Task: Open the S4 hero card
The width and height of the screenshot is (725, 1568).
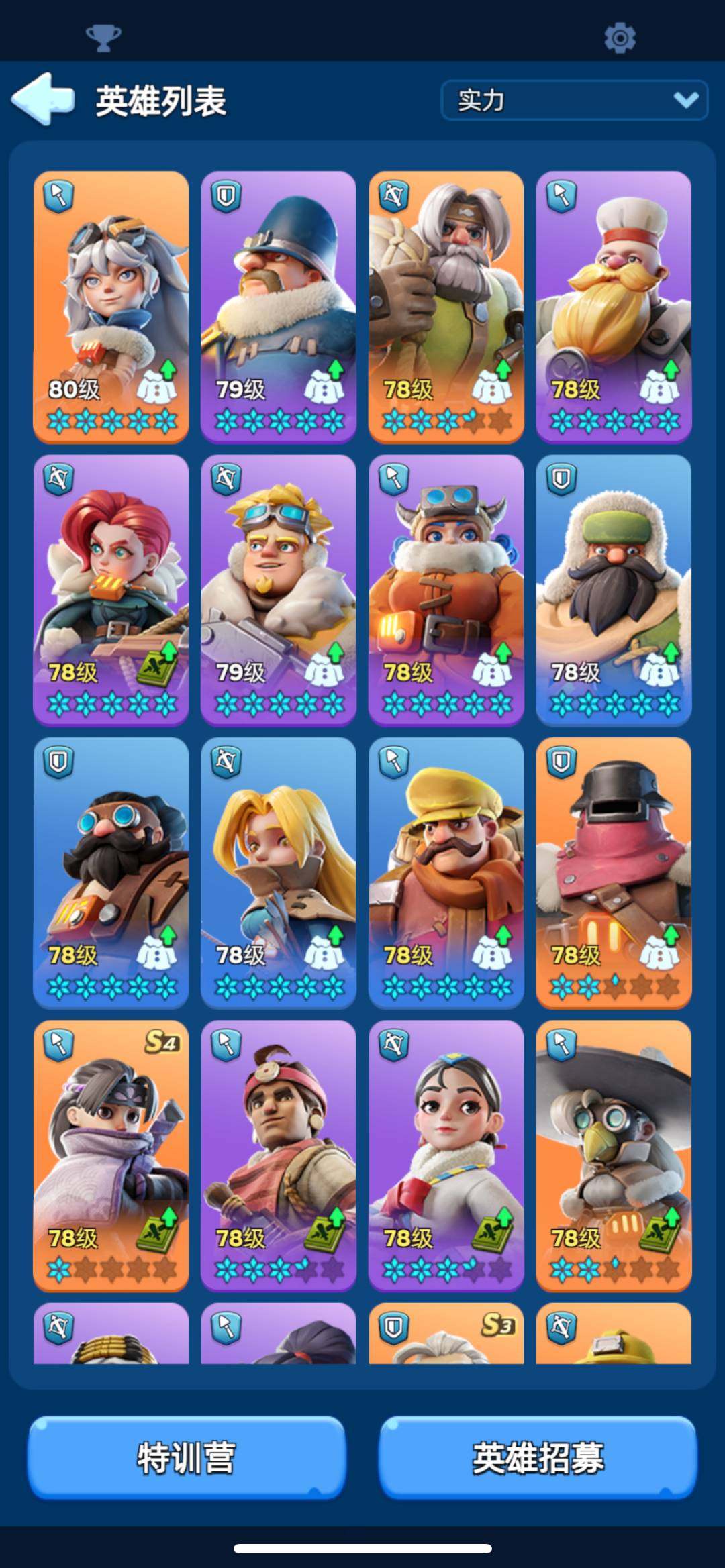Action: [x=111, y=1155]
